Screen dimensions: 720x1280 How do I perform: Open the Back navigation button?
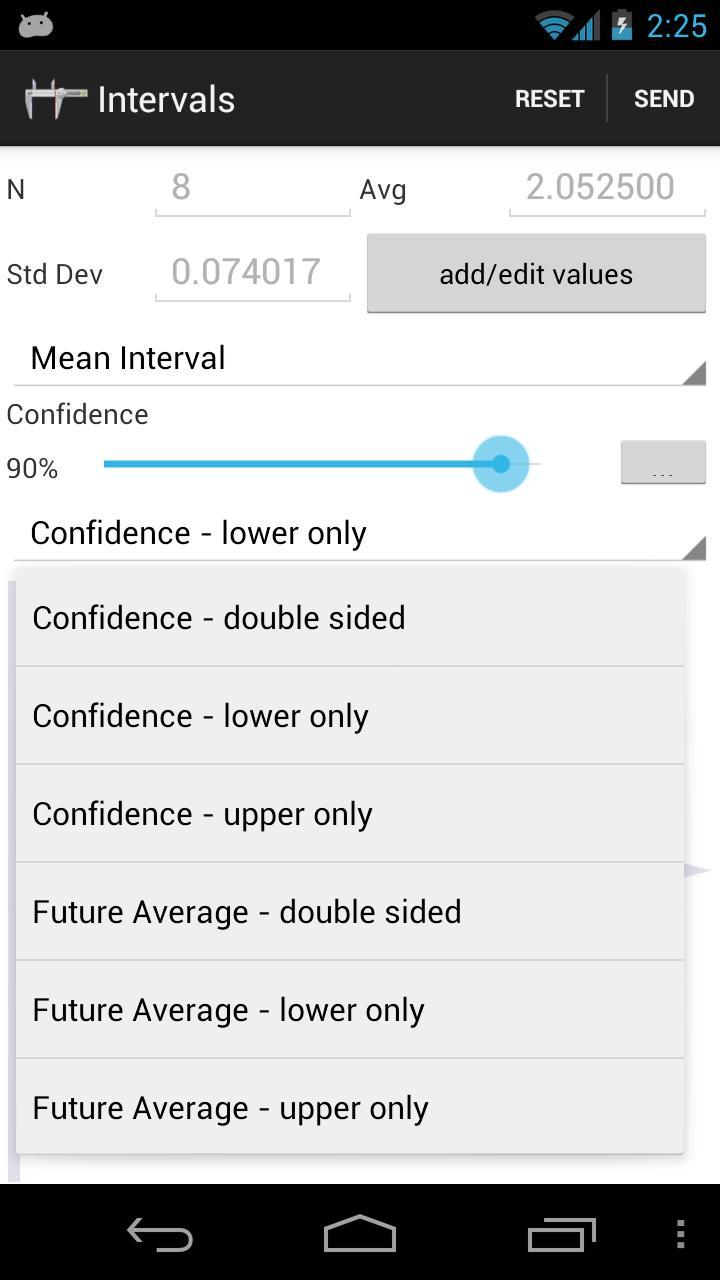coord(160,1235)
